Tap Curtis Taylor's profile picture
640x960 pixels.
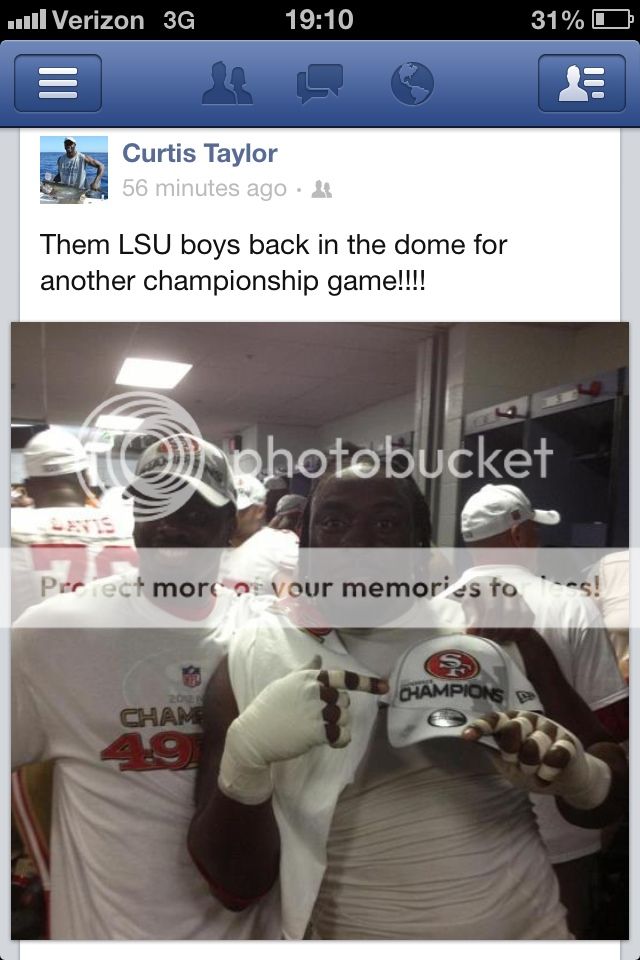[74, 169]
